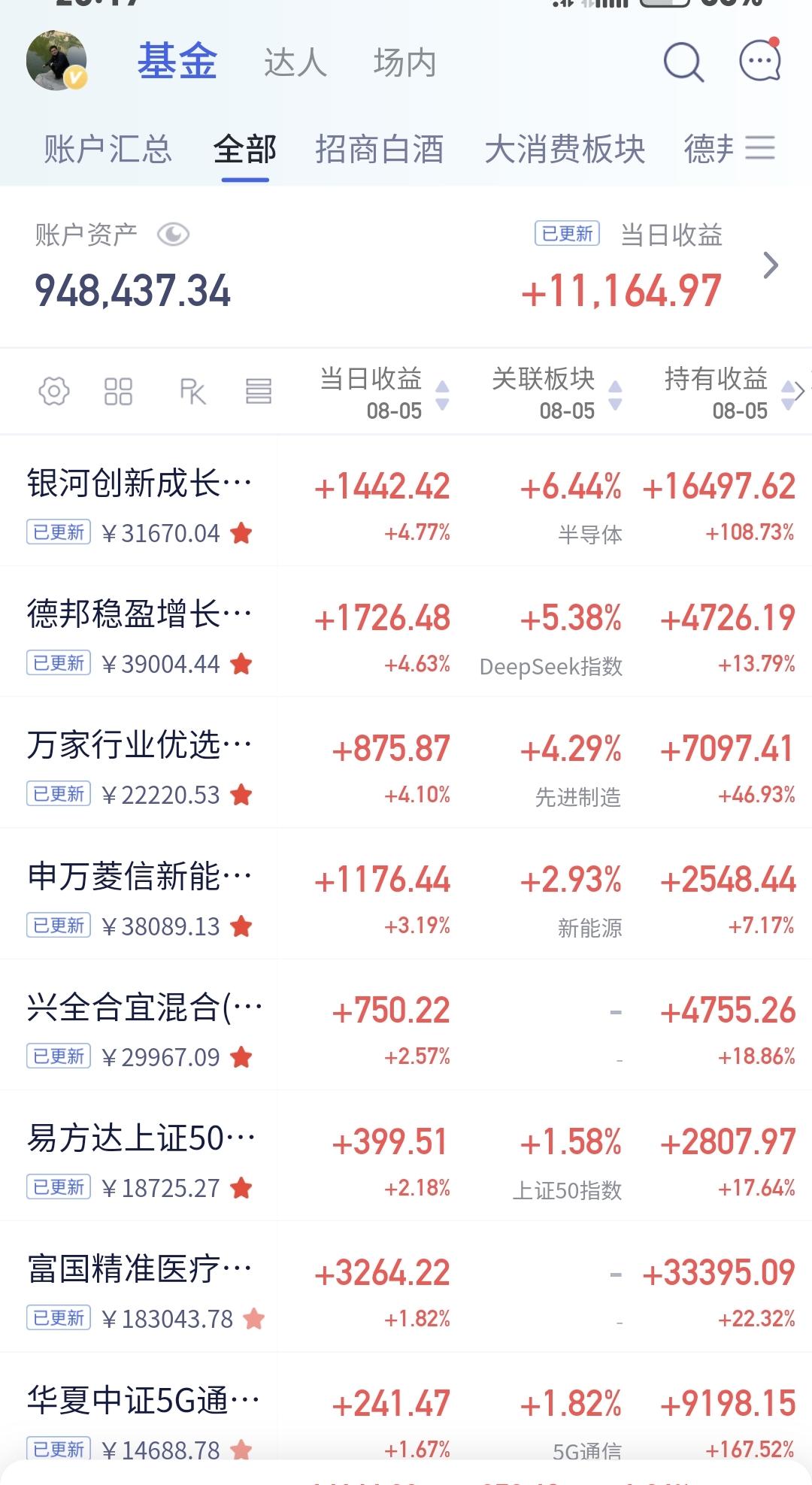Open the search magnifier icon
Viewport: 812px width, 1485px height.
683,62
